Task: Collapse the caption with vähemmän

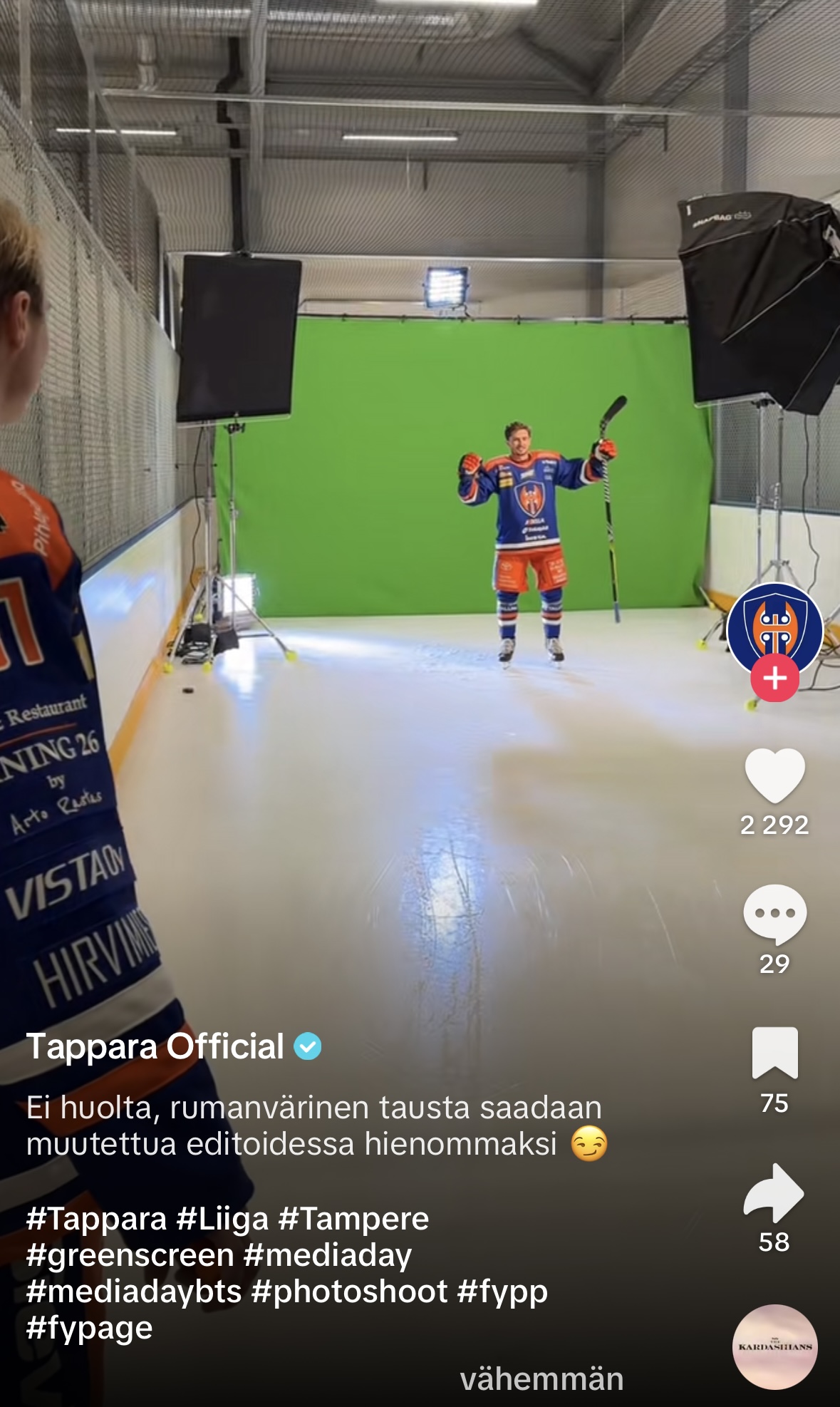Action: pyautogui.click(x=541, y=1378)
